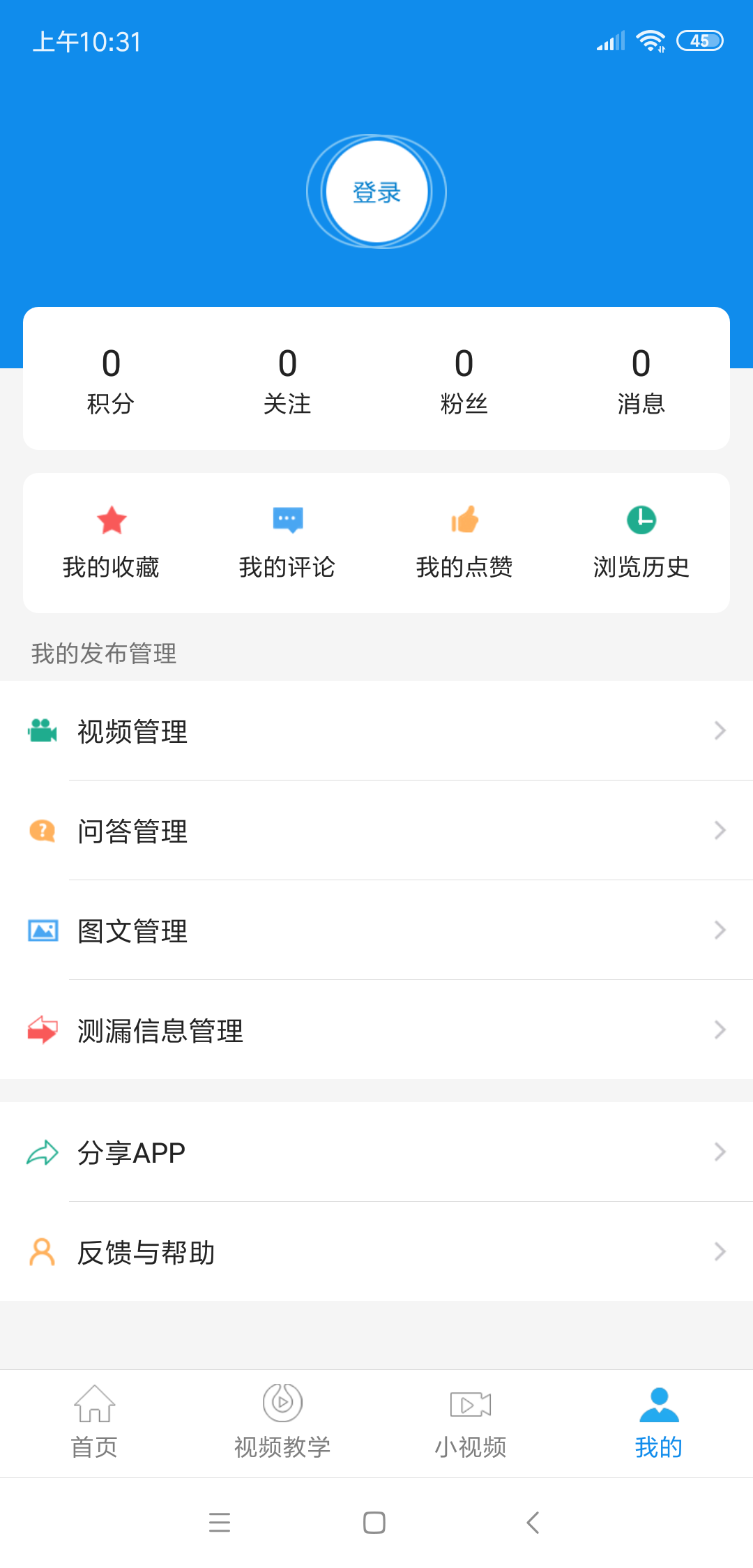This screenshot has height=1568, width=753.
Task: Switch to the 视频教学 tab
Action: [282, 1423]
